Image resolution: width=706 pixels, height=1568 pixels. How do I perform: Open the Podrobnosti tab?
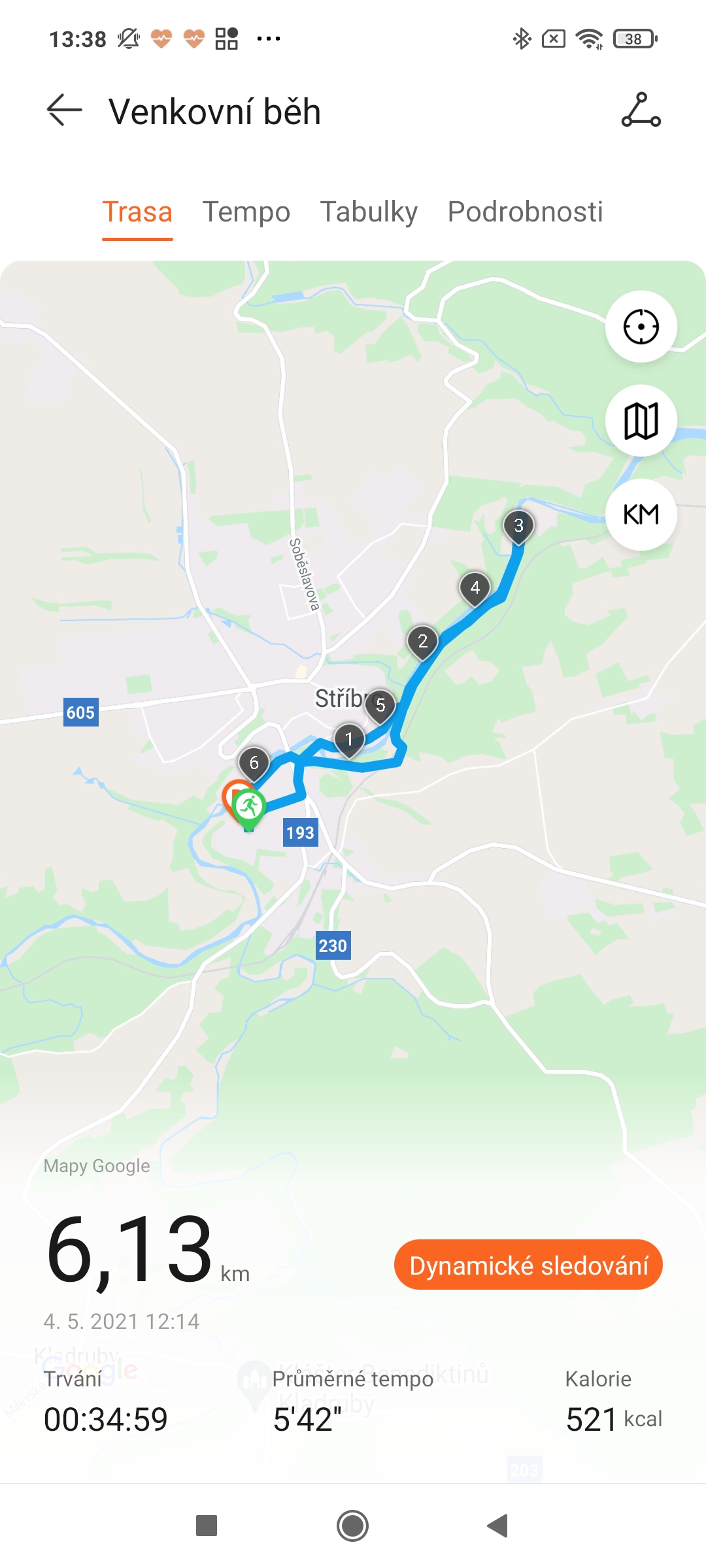525,212
